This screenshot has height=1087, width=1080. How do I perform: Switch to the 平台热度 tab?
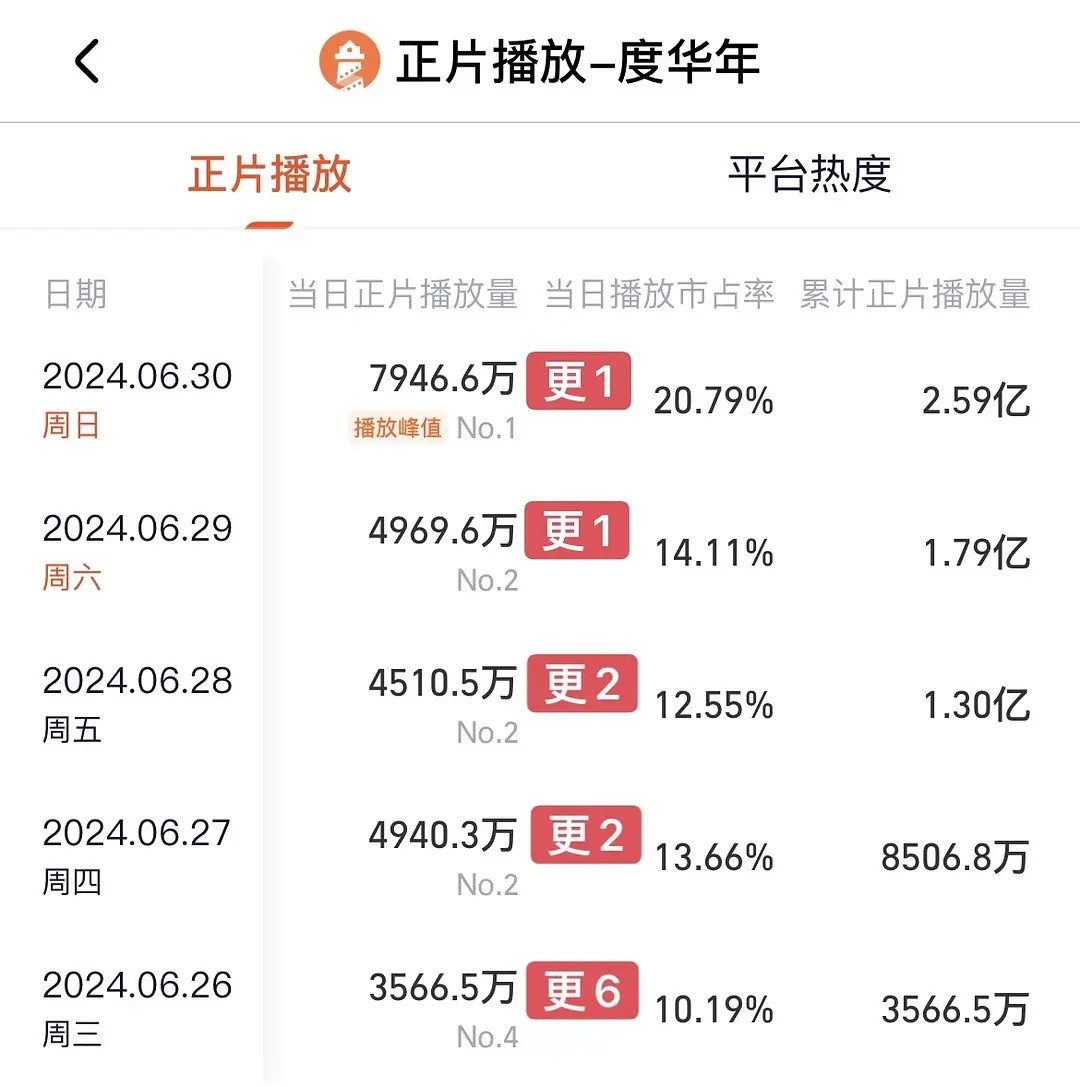click(x=809, y=173)
